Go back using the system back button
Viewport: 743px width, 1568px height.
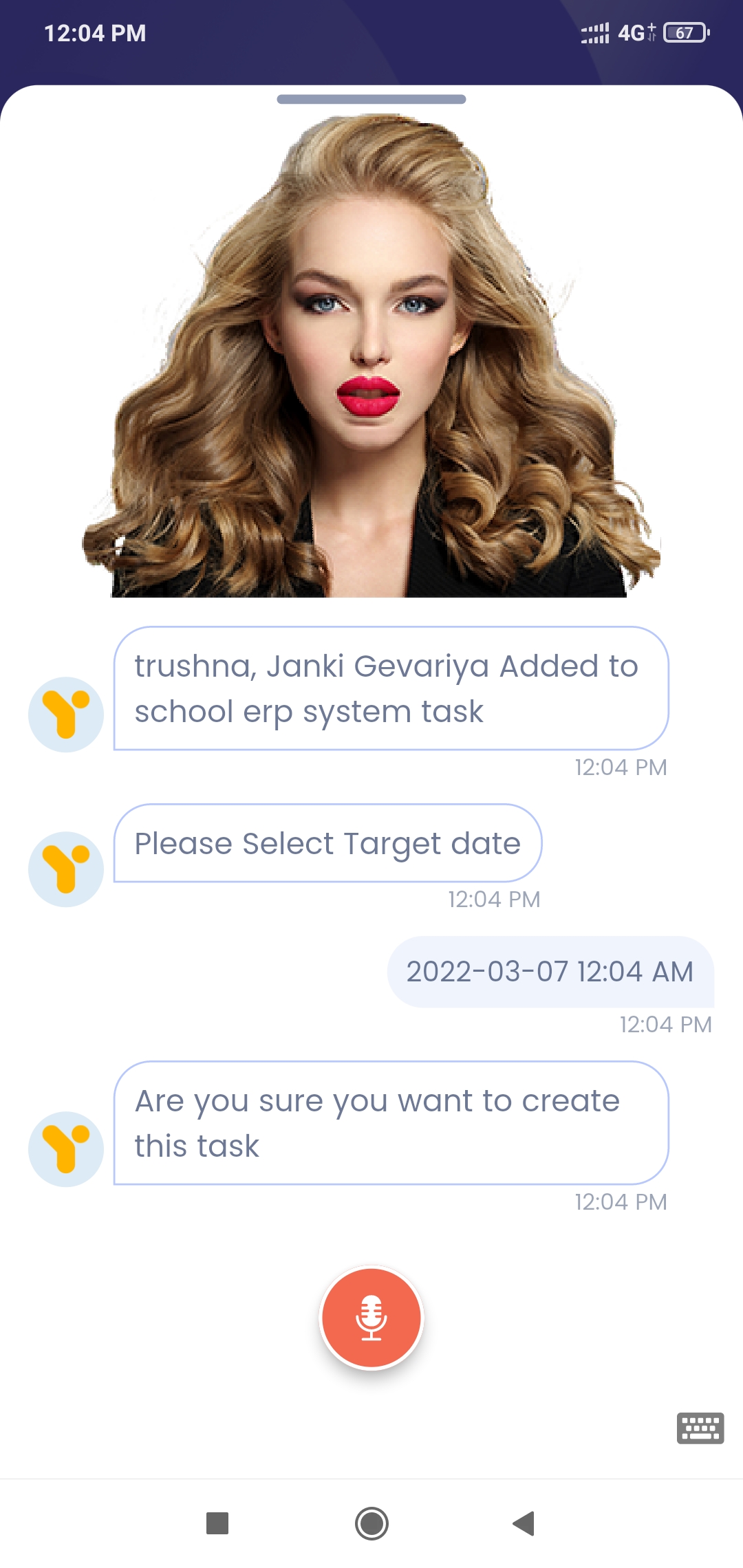524,1523
